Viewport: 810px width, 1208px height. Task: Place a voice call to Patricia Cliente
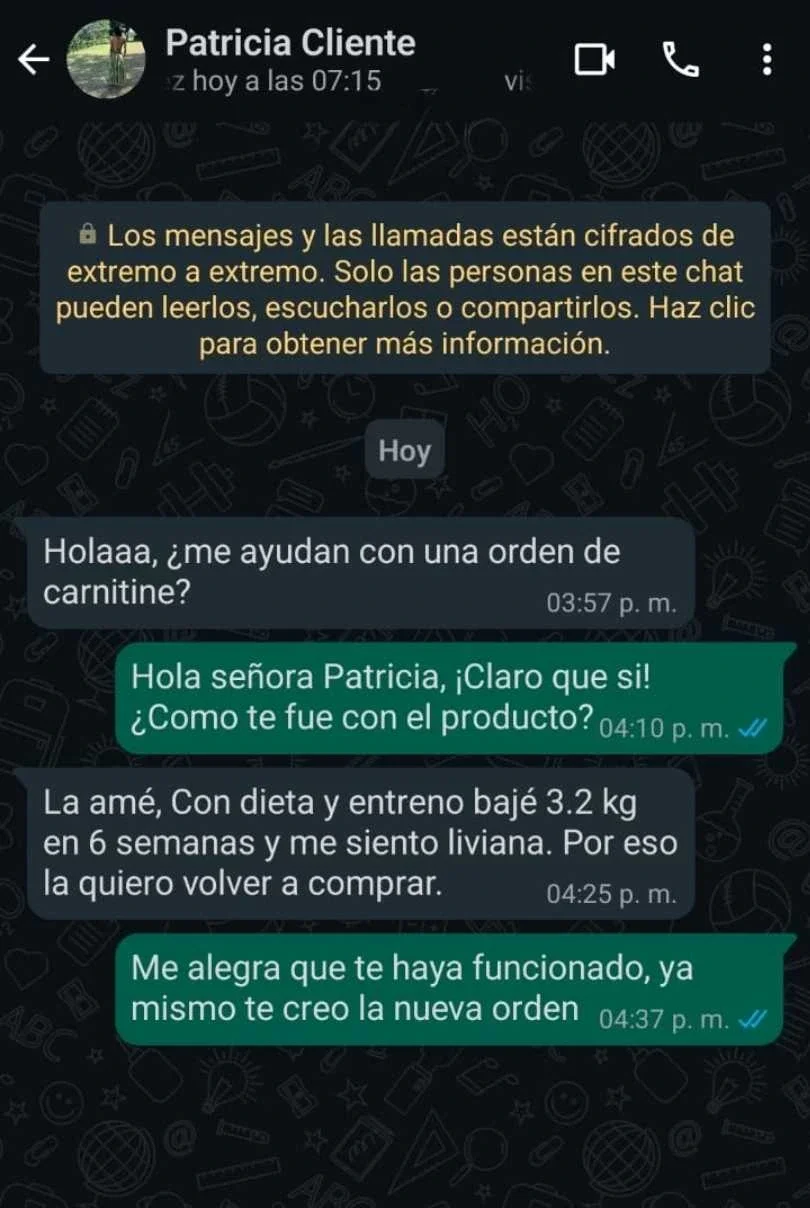click(681, 60)
